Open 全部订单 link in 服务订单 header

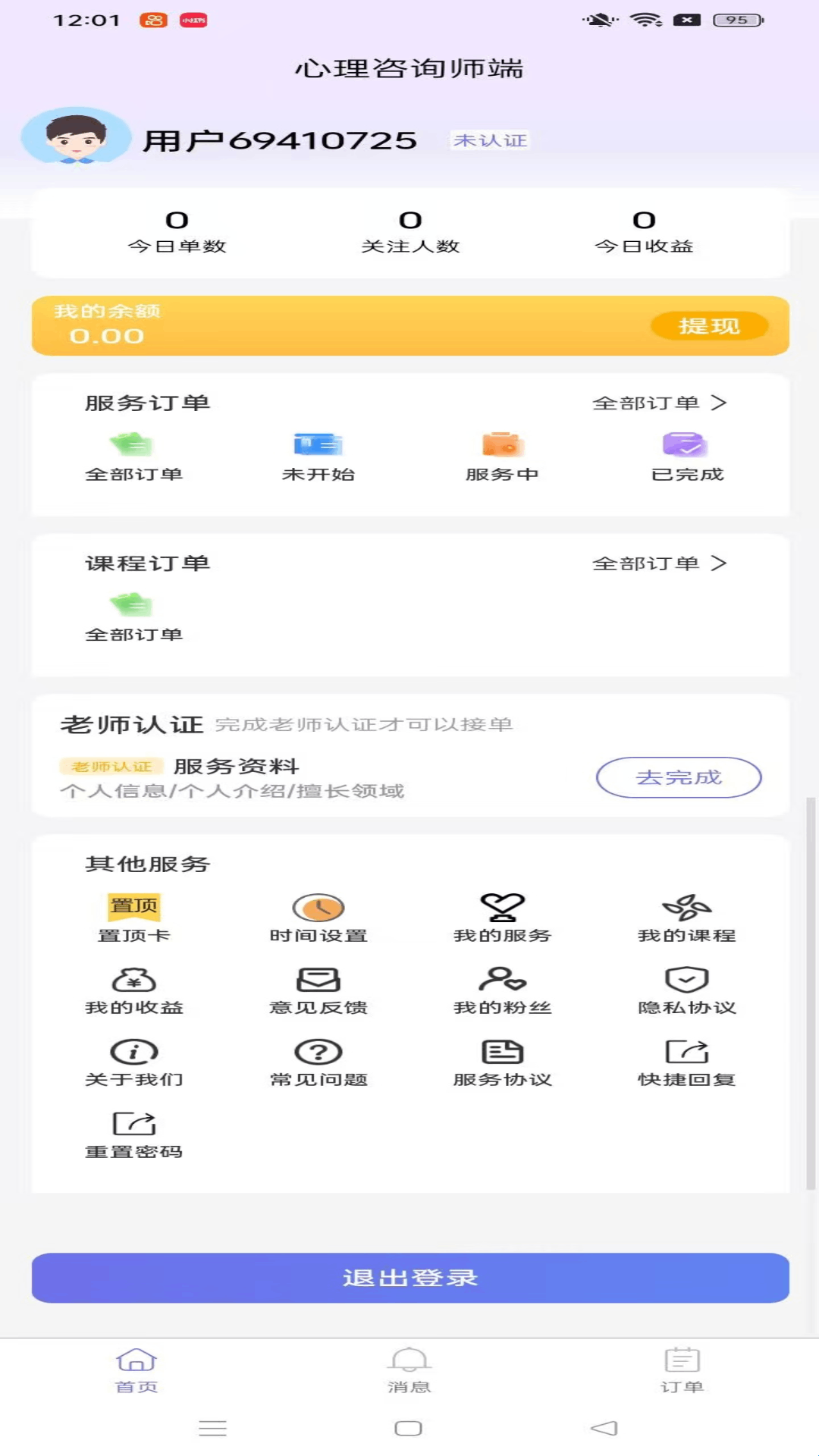click(x=659, y=403)
